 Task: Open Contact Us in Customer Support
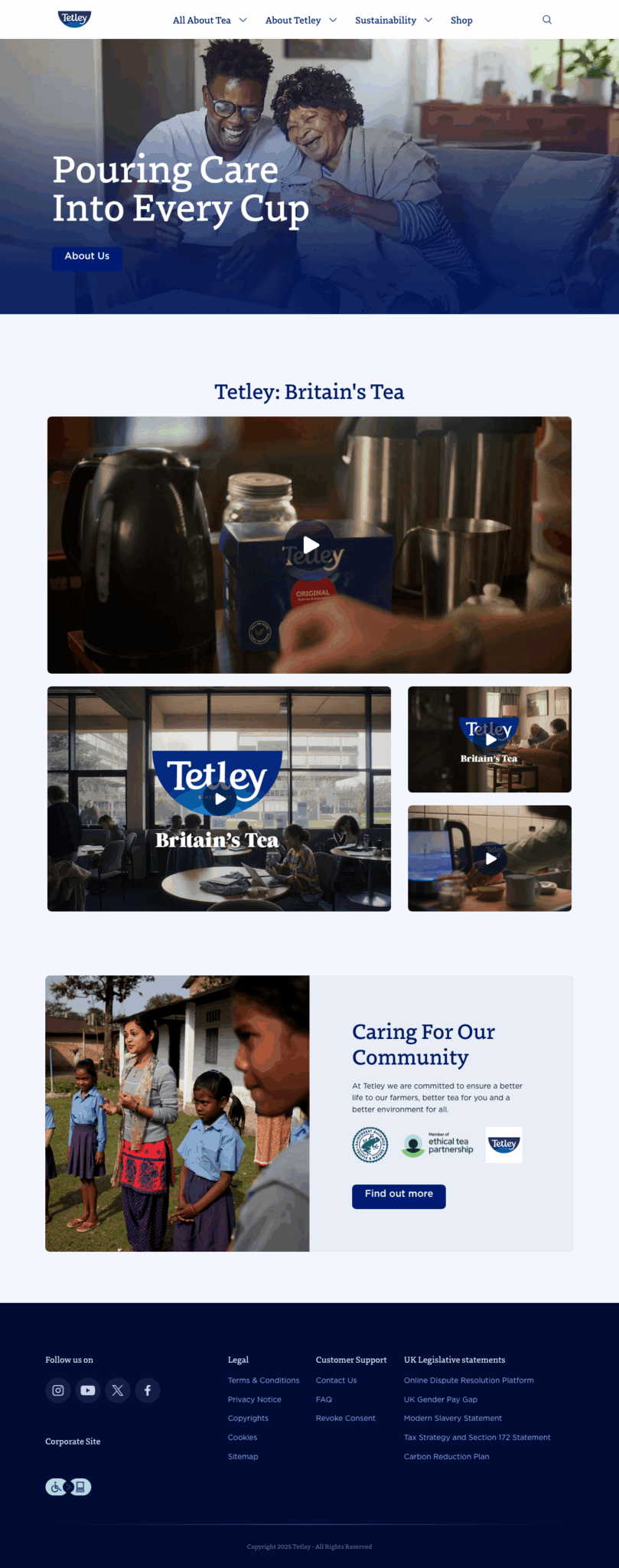tap(336, 1380)
